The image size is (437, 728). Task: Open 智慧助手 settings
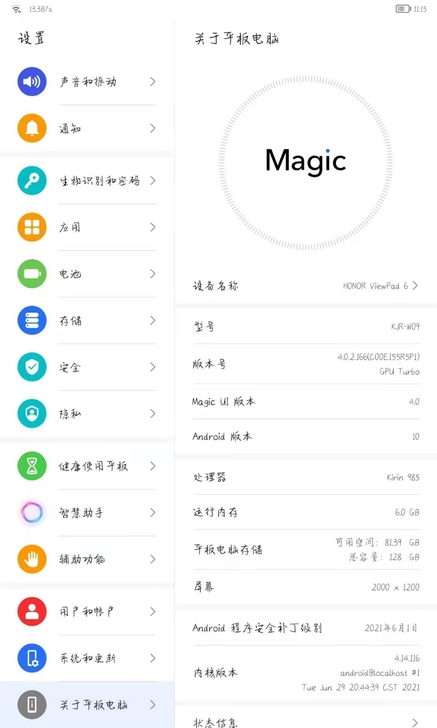tap(87, 513)
